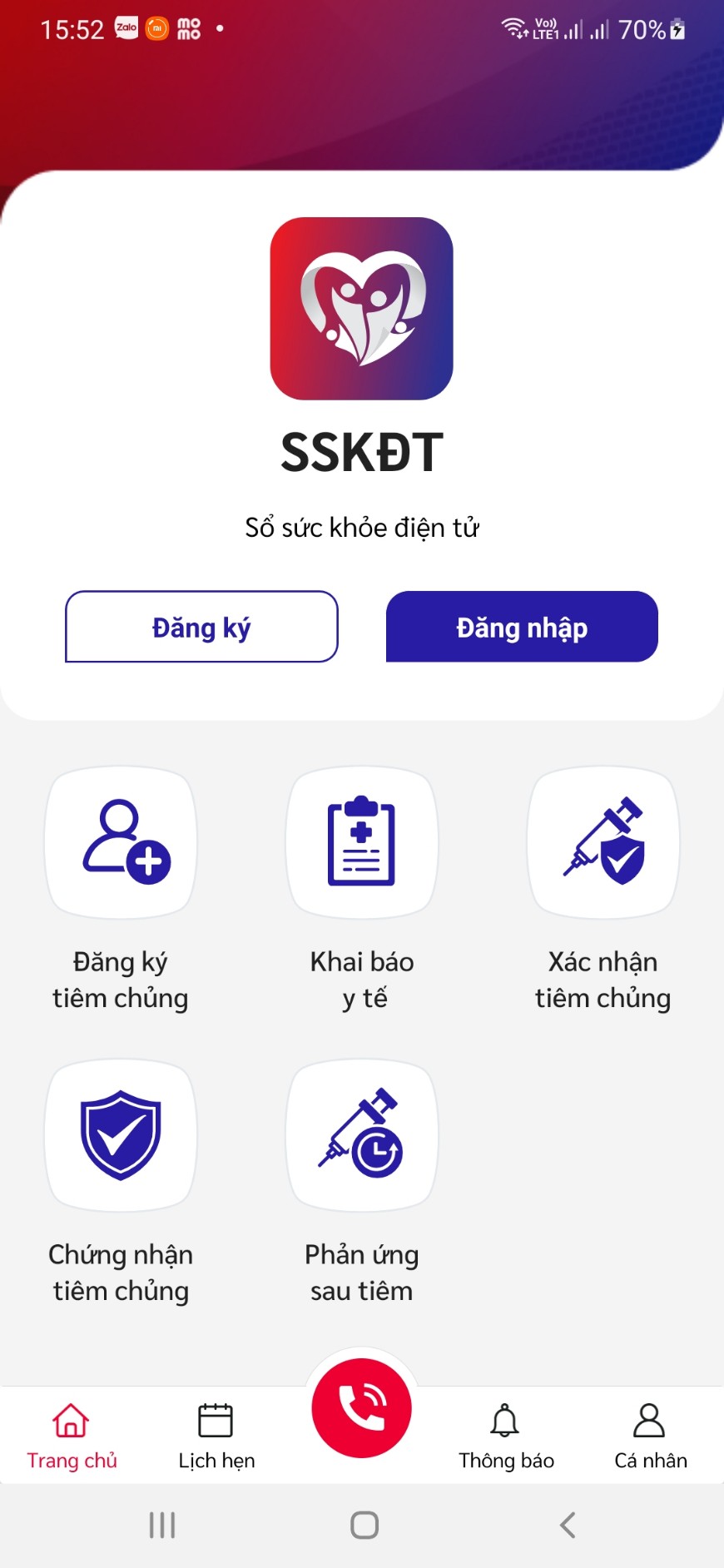Open Đăng ký tiêm chủng
This screenshot has height=1568, width=724.
[x=121, y=842]
